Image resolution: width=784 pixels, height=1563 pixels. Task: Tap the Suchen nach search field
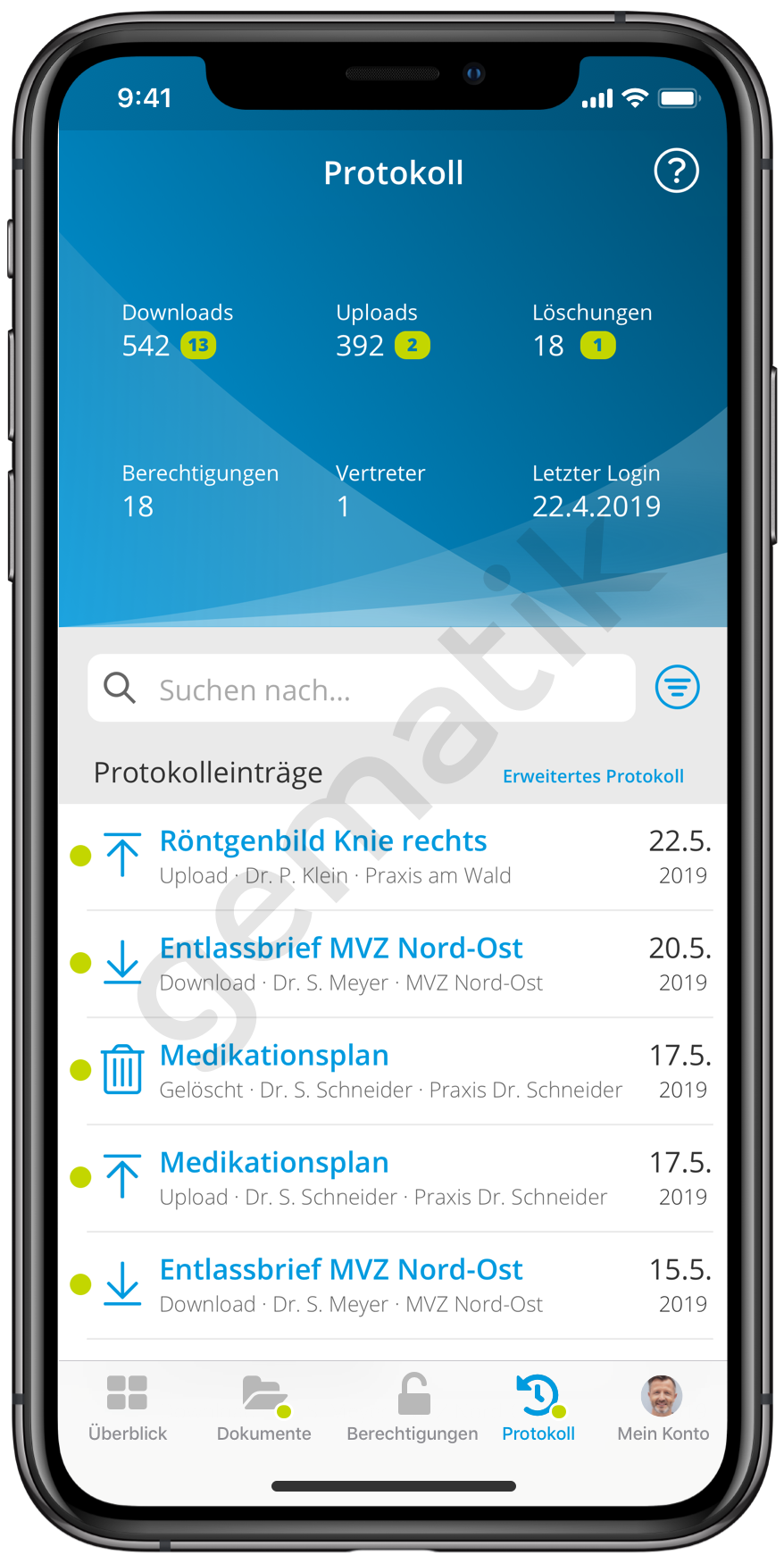[x=362, y=688]
